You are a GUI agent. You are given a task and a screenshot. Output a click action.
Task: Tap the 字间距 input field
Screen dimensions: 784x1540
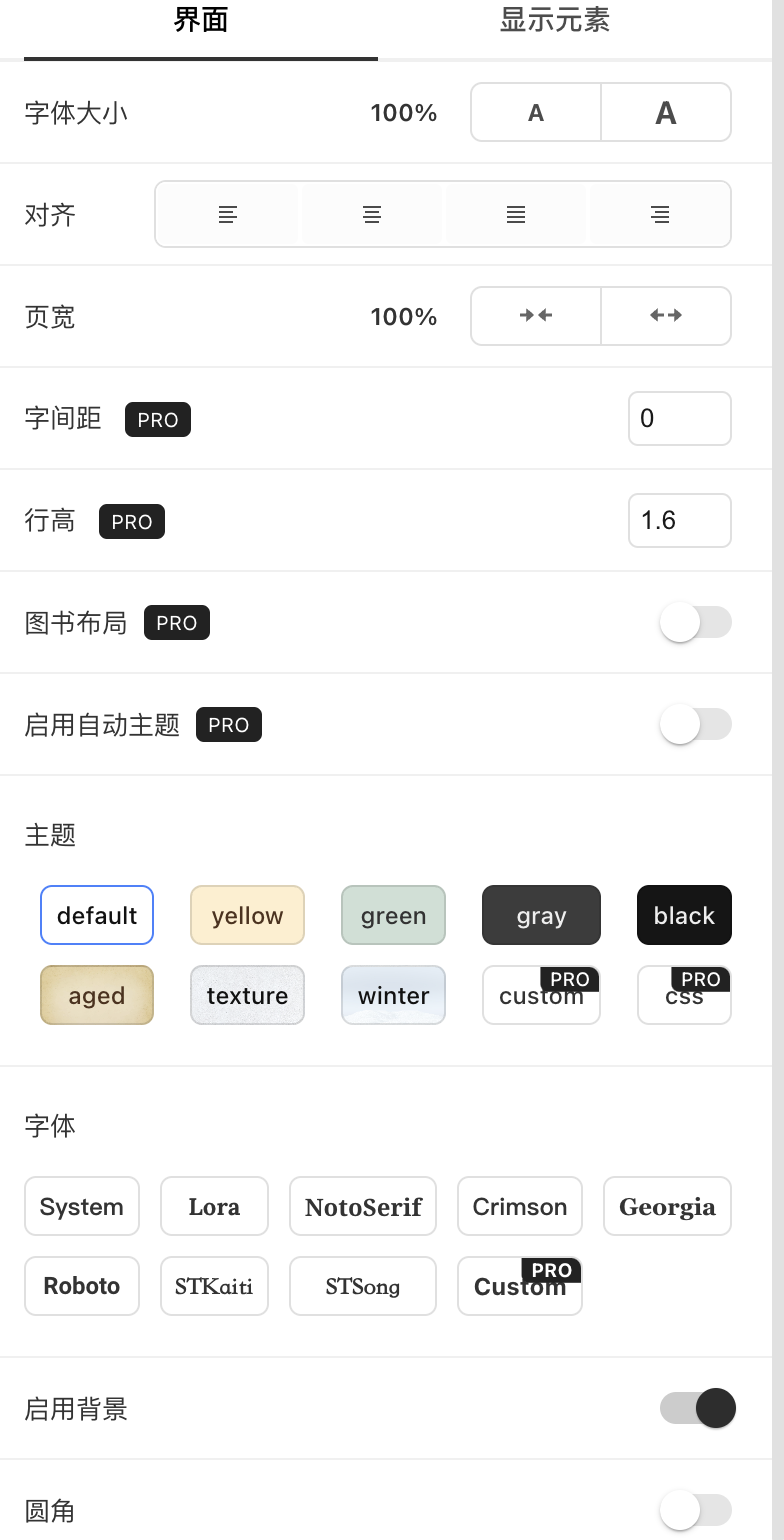pos(679,418)
